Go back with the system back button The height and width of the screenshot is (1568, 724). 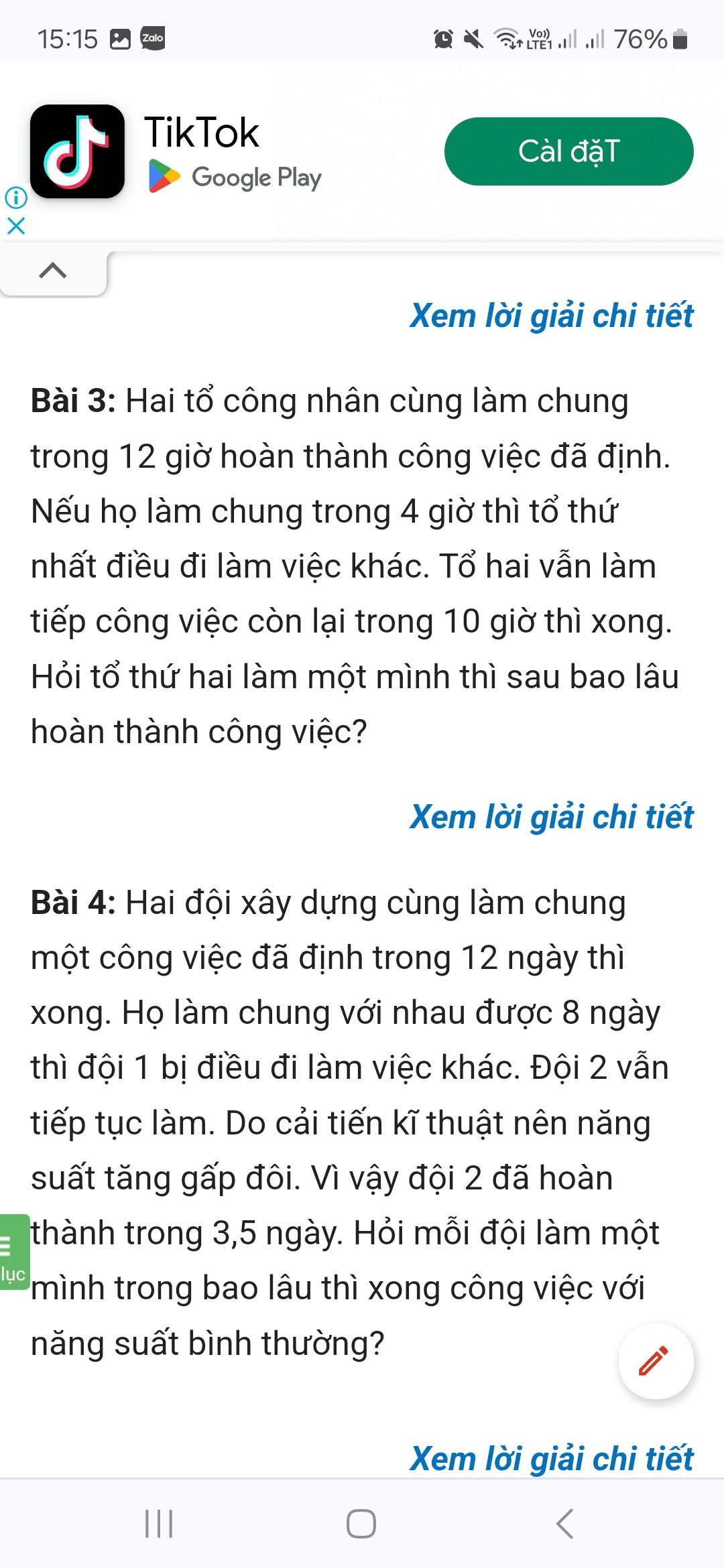point(565,1524)
